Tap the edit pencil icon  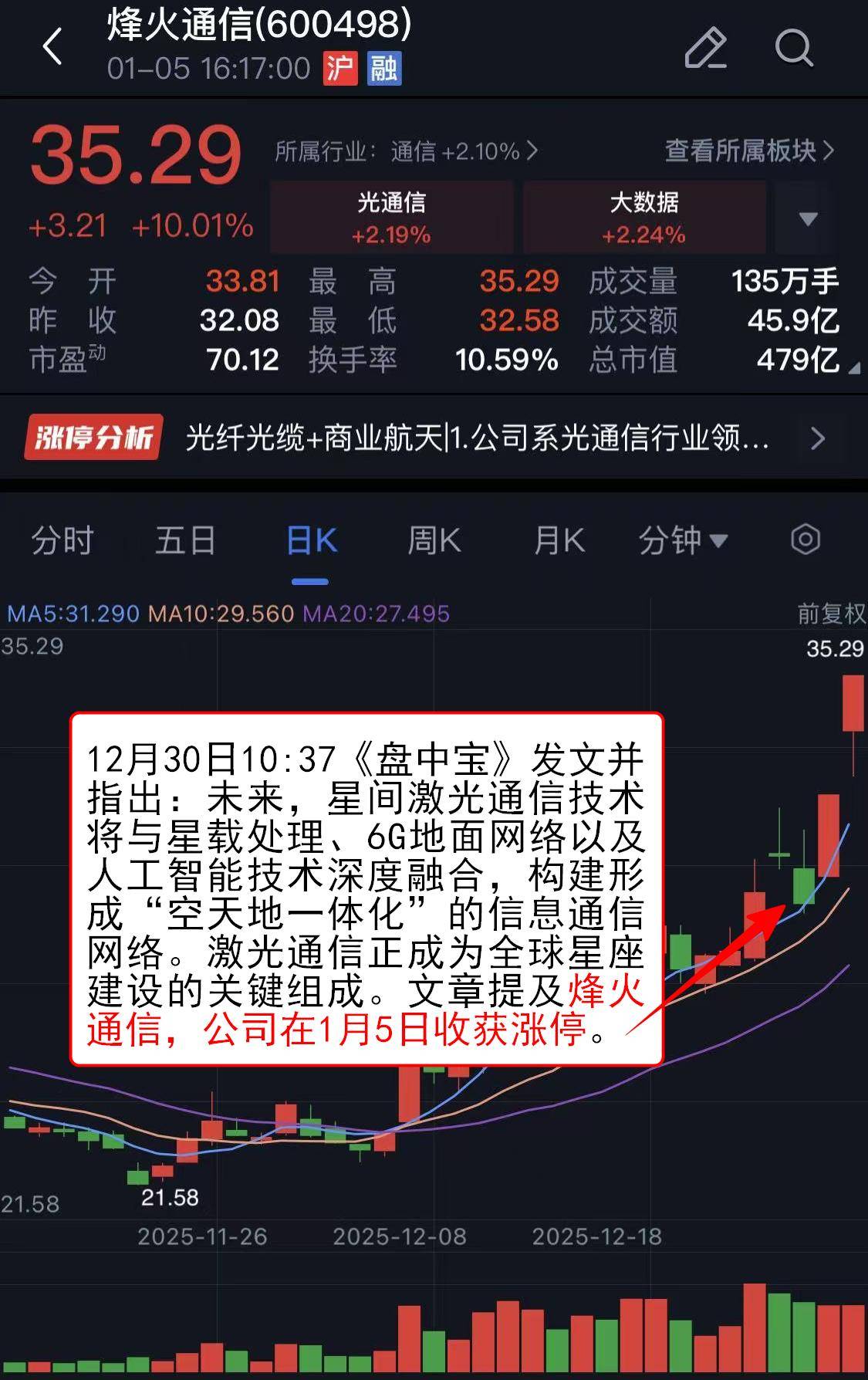[705, 48]
